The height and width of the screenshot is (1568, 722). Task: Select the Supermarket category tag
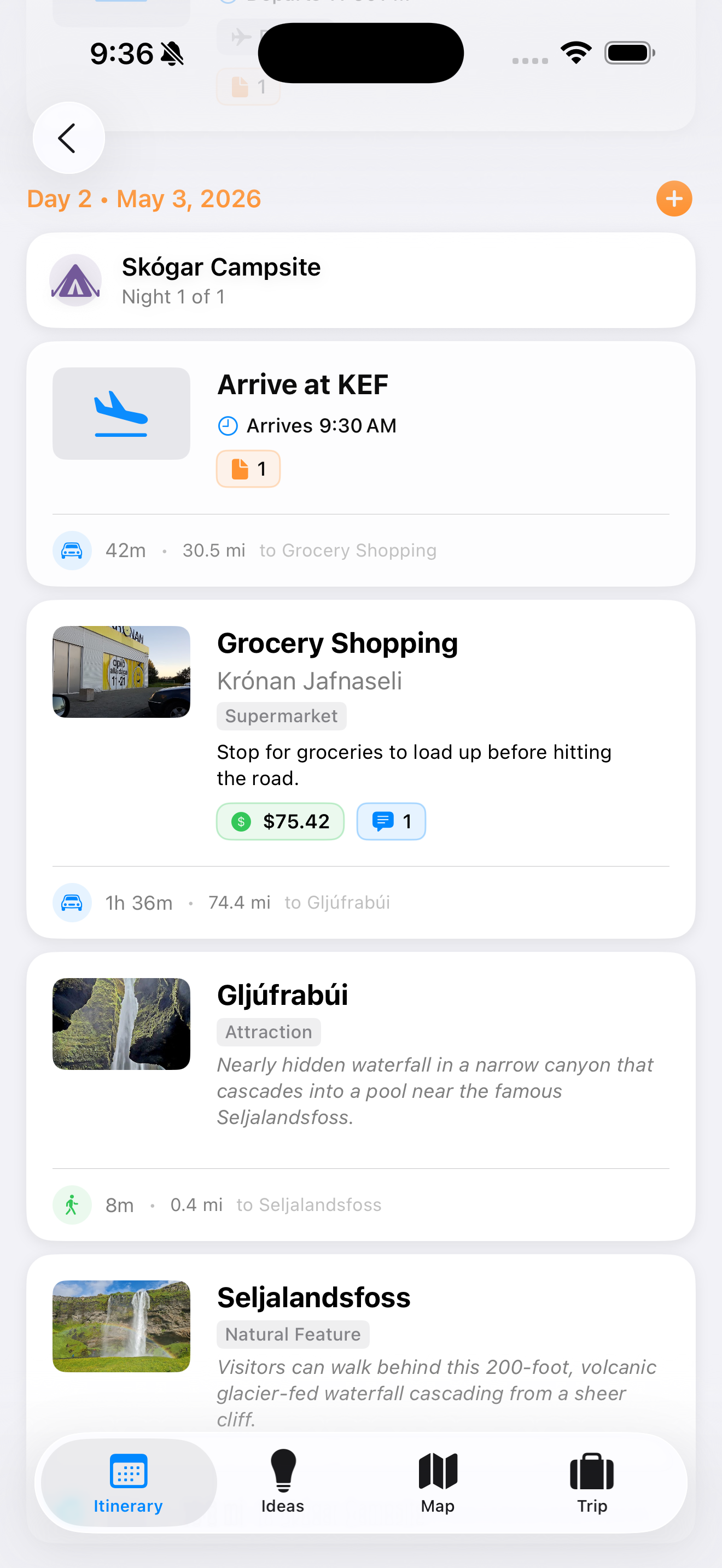tap(281, 716)
